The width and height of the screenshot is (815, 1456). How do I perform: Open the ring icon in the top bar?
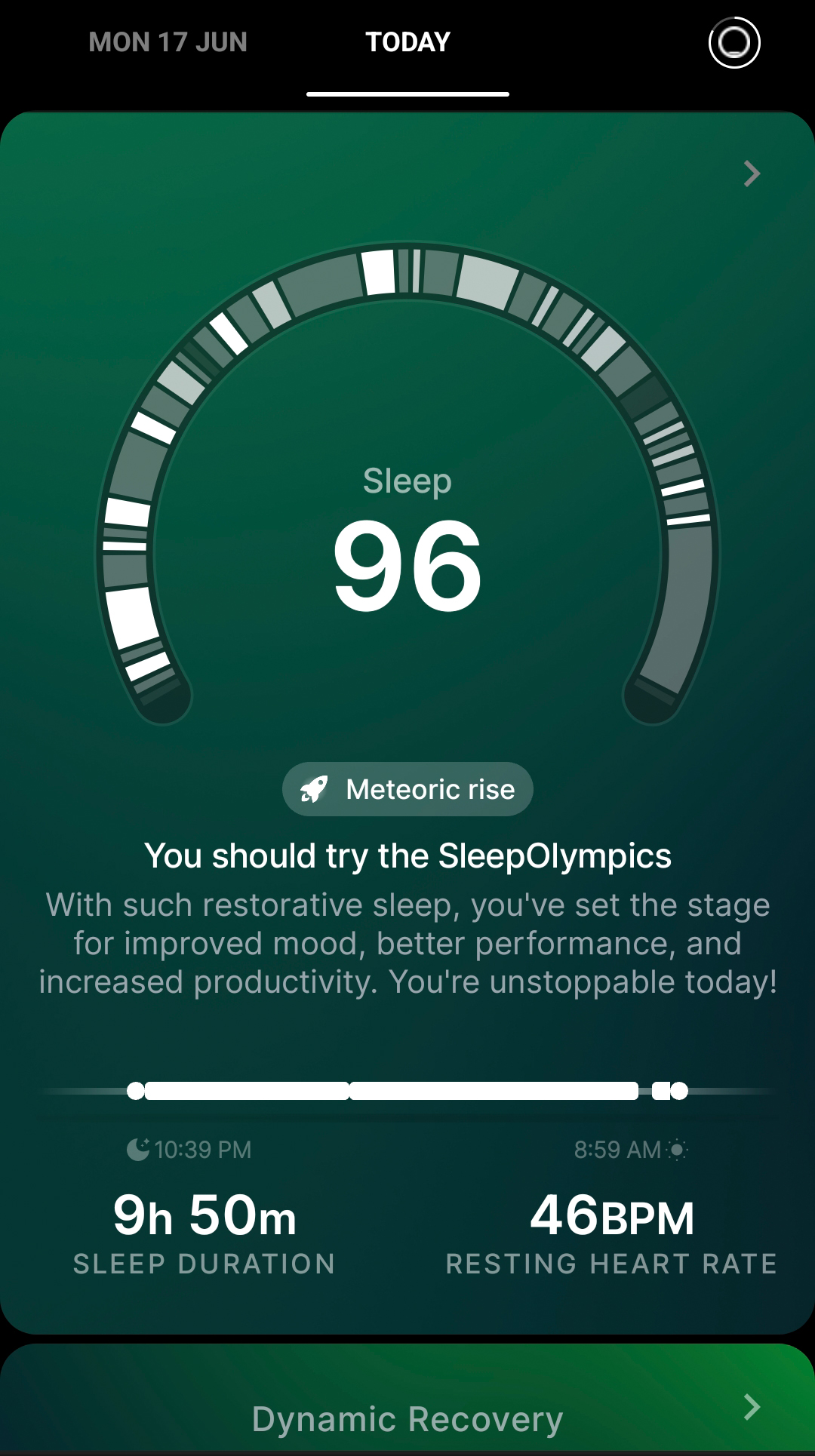[x=733, y=42]
